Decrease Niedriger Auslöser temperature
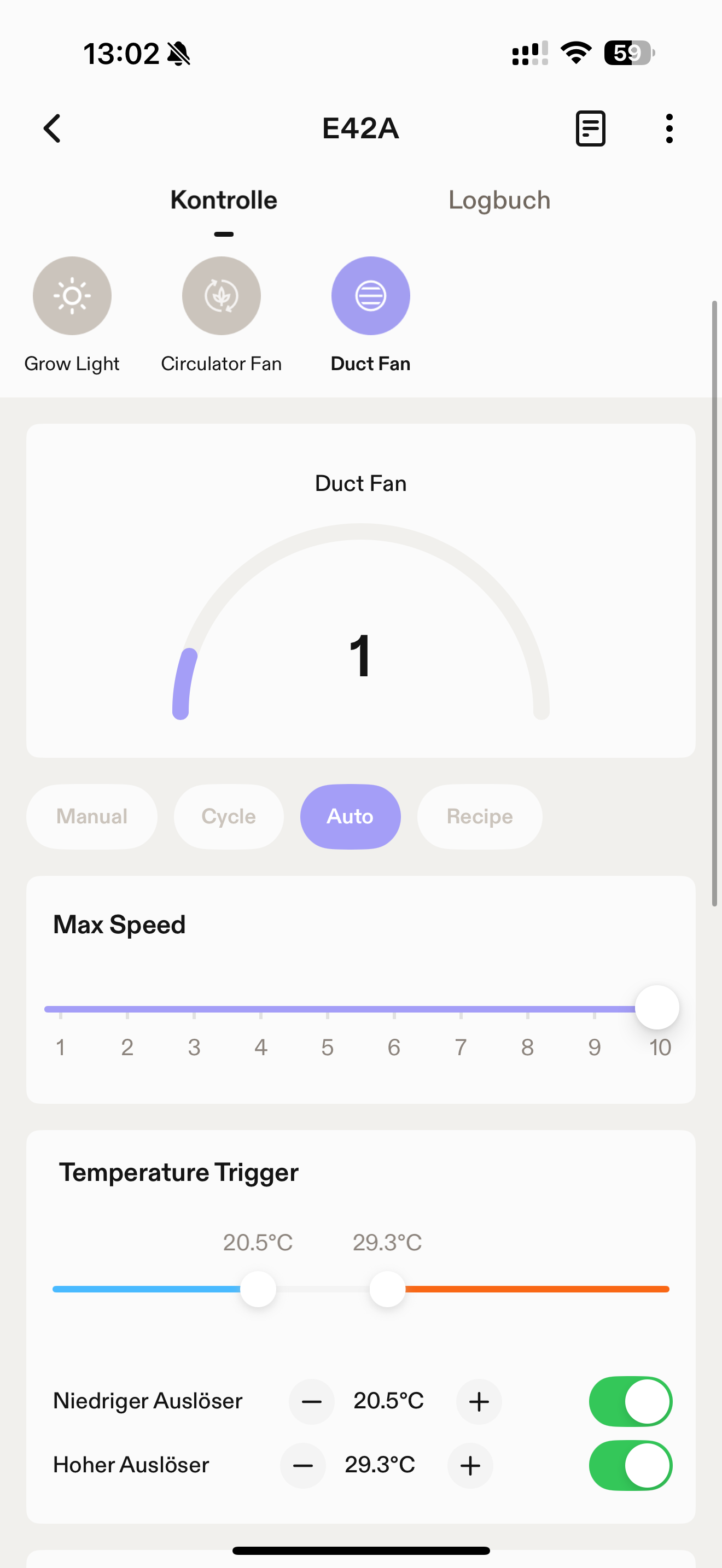Viewport: 722px width, 1568px height. pyautogui.click(x=312, y=1401)
